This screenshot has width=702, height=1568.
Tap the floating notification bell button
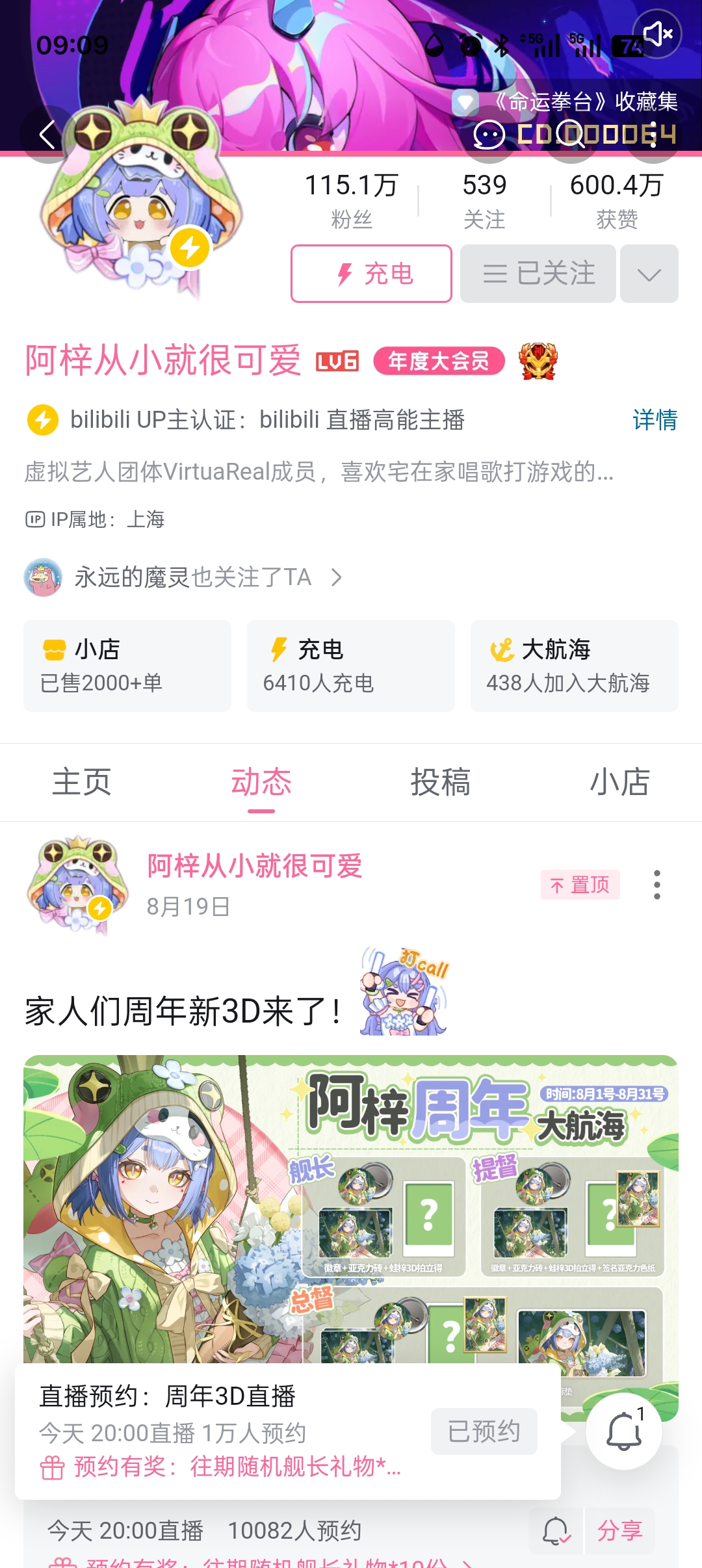tap(624, 1431)
